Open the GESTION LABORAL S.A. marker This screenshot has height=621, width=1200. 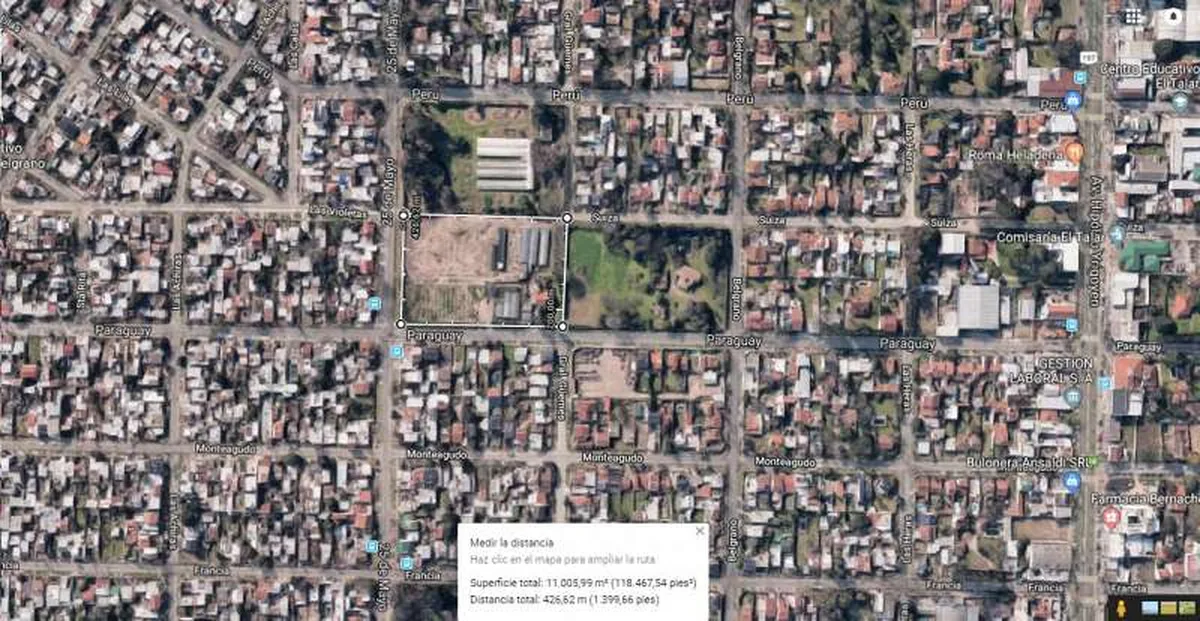coord(1073,396)
